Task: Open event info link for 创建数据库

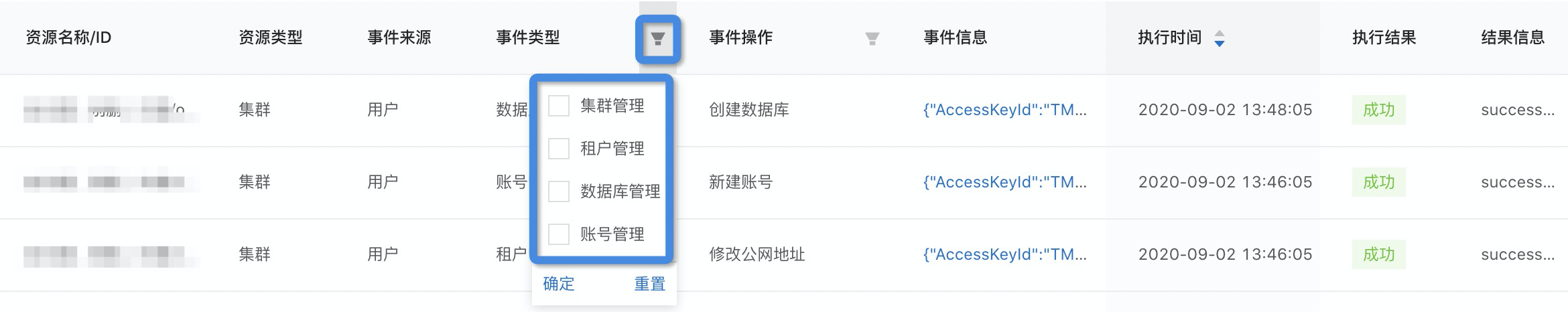Action: click(x=1004, y=110)
